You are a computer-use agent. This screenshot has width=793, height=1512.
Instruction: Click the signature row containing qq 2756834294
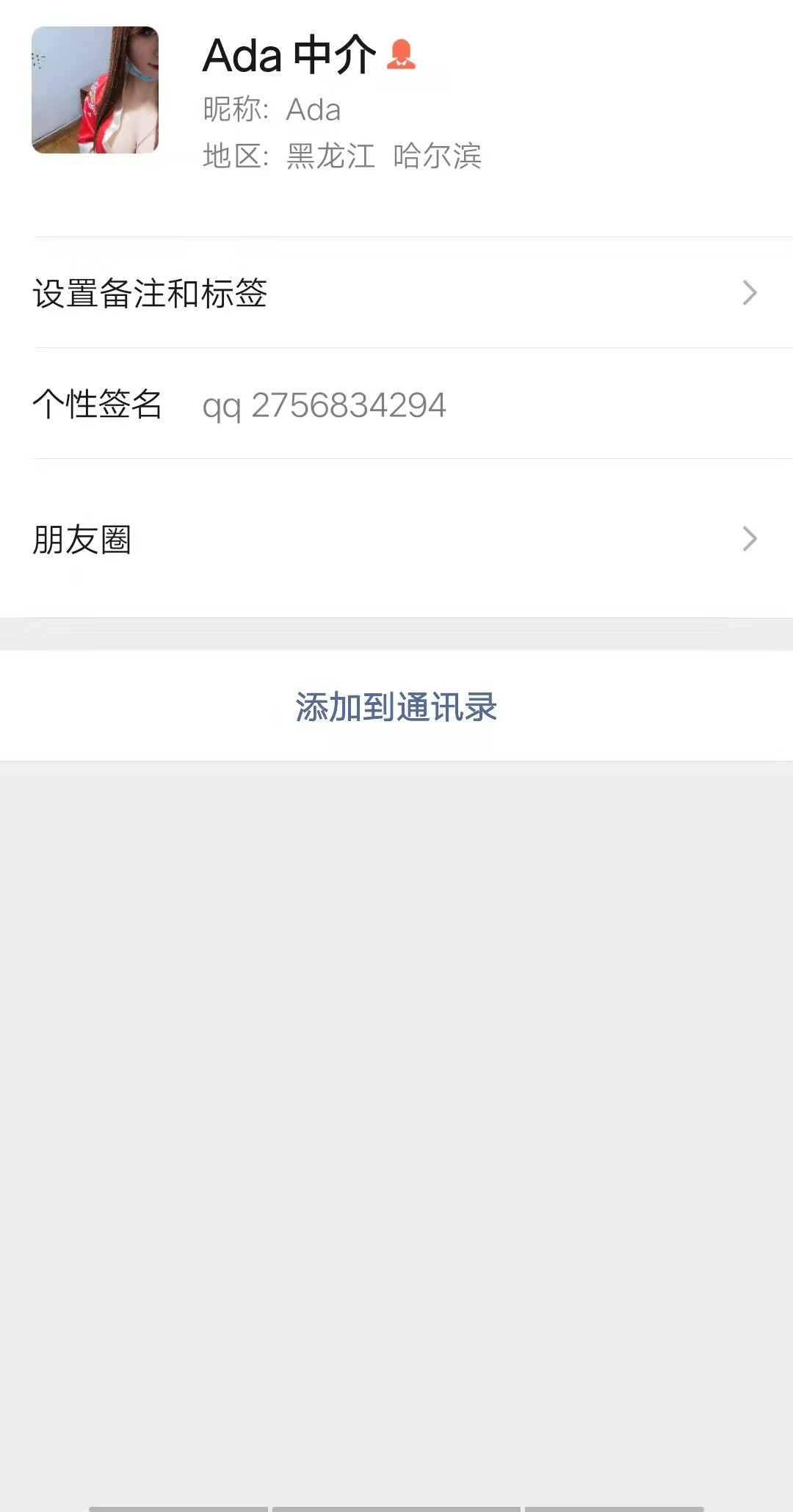pos(396,406)
